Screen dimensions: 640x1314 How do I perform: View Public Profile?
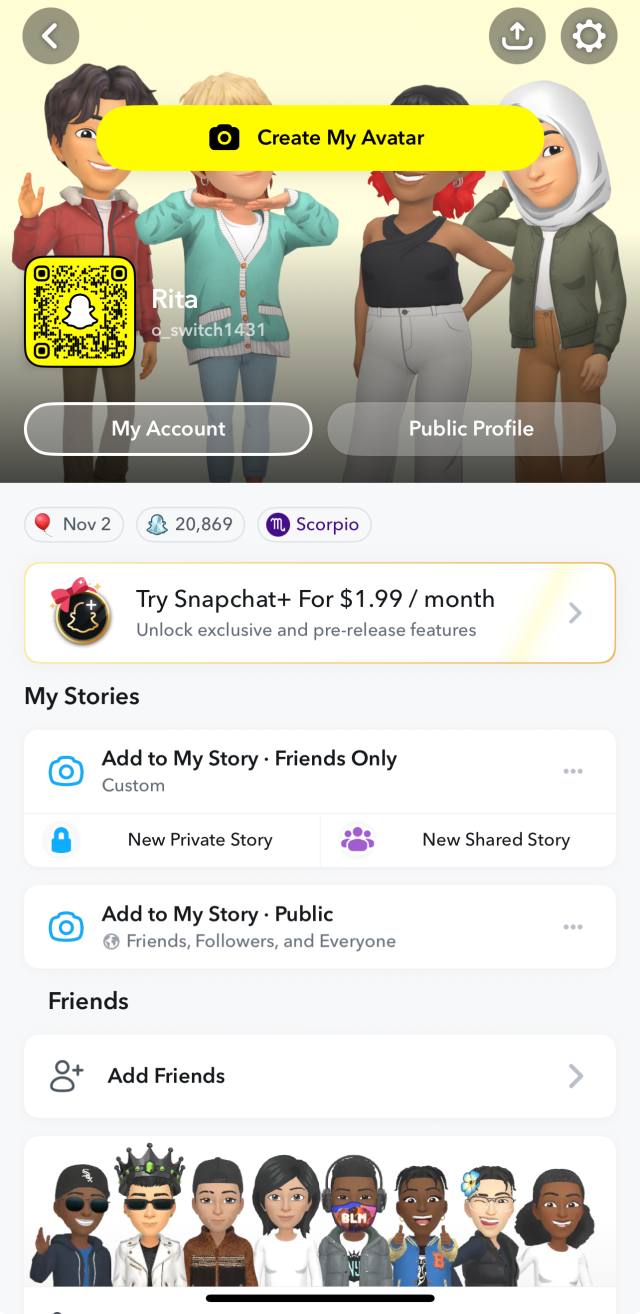click(471, 429)
